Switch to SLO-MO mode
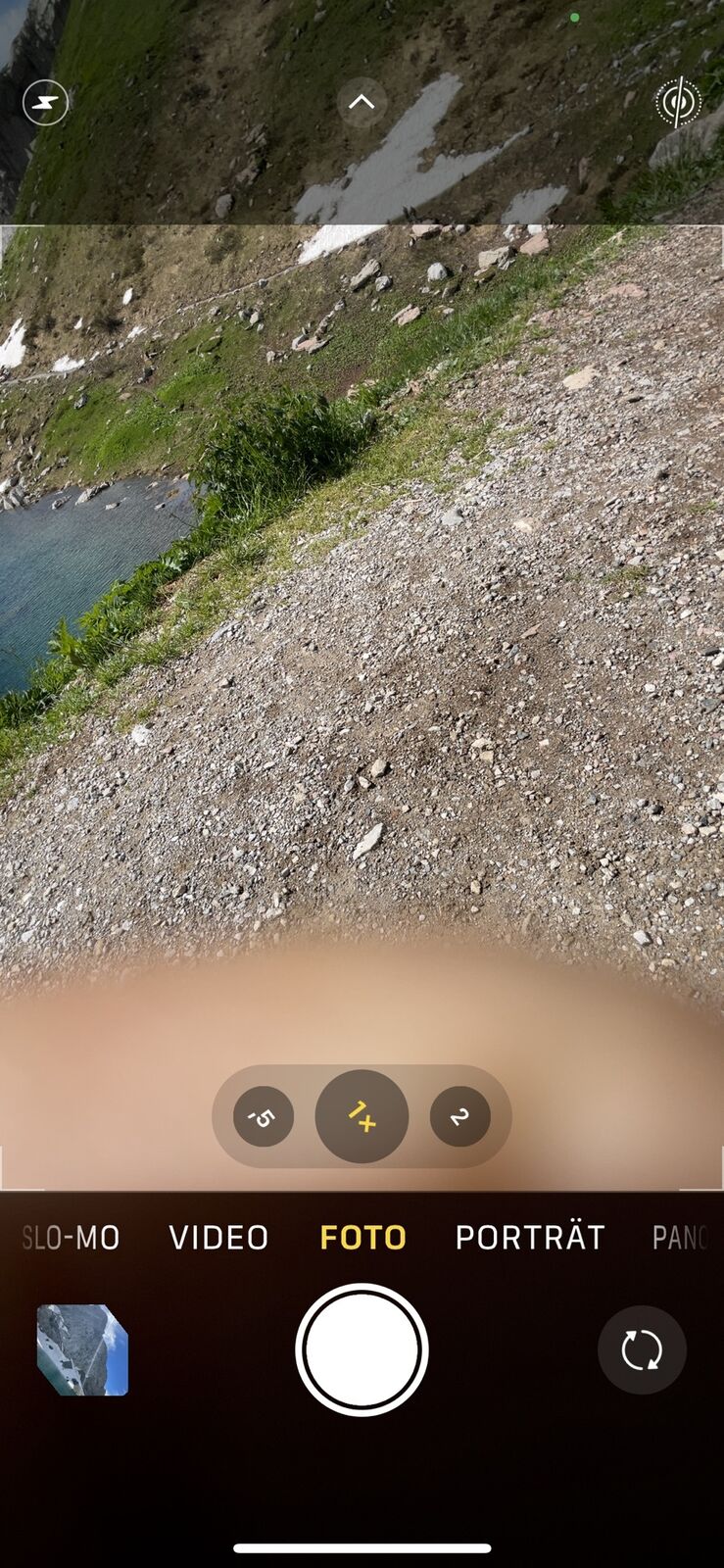This screenshot has height=1568, width=724. 71,1238
